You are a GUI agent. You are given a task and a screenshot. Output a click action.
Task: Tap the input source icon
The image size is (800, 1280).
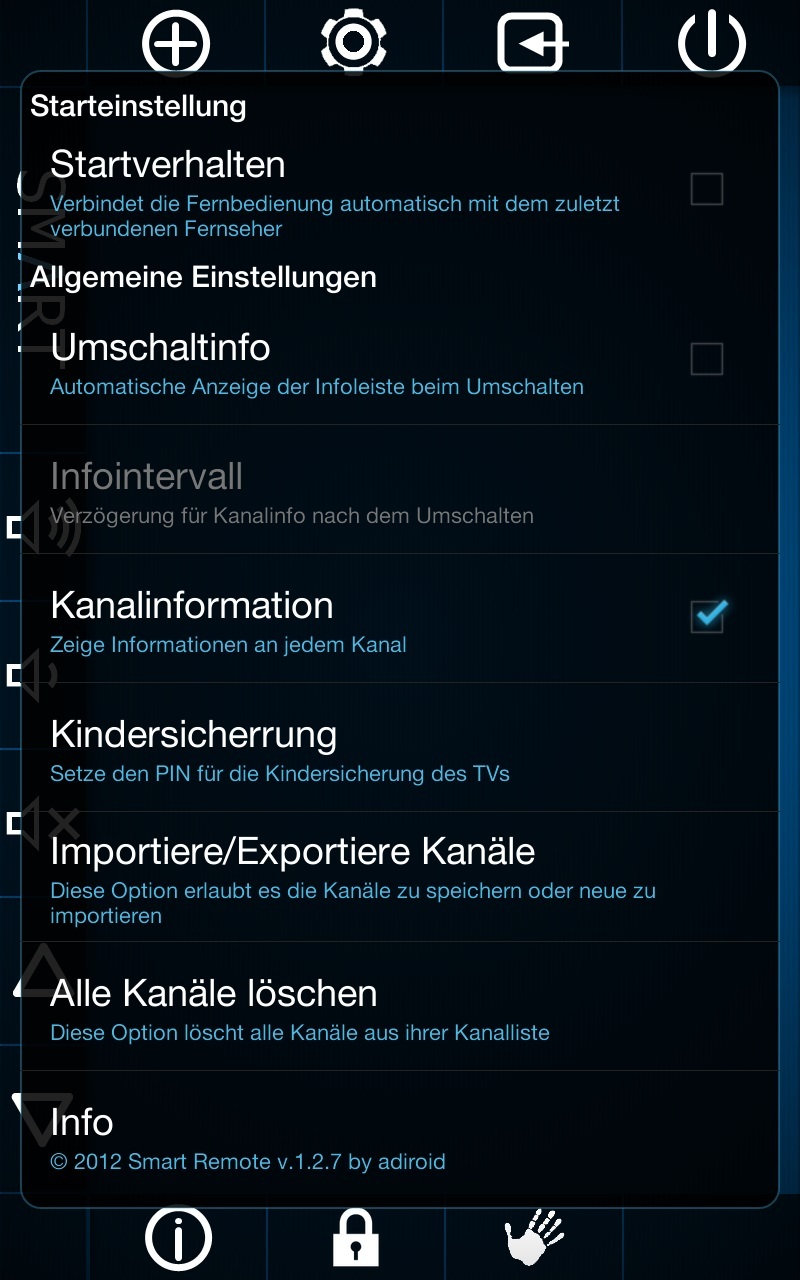click(x=533, y=43)
